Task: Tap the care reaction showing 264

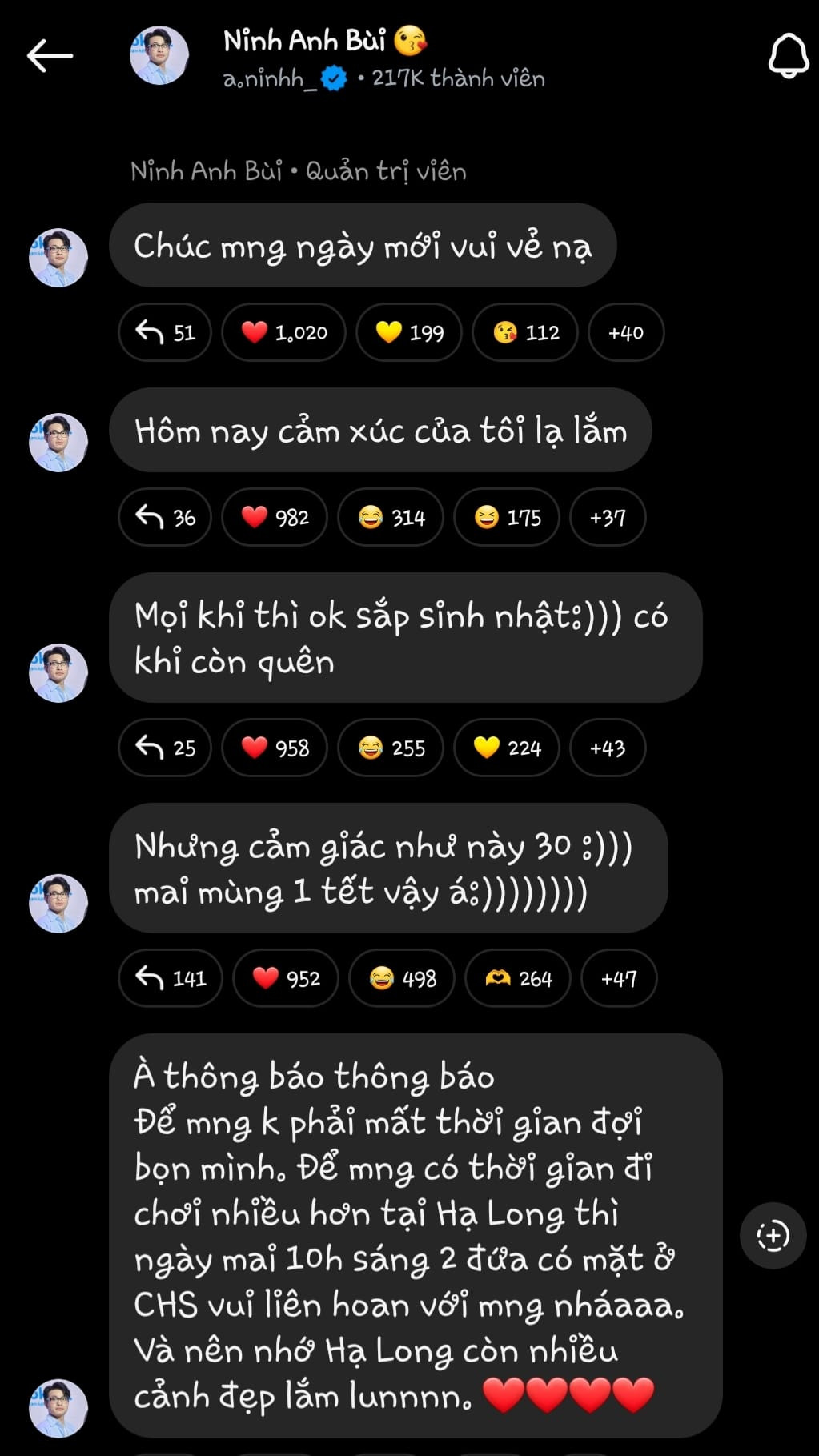Action: 517,978
